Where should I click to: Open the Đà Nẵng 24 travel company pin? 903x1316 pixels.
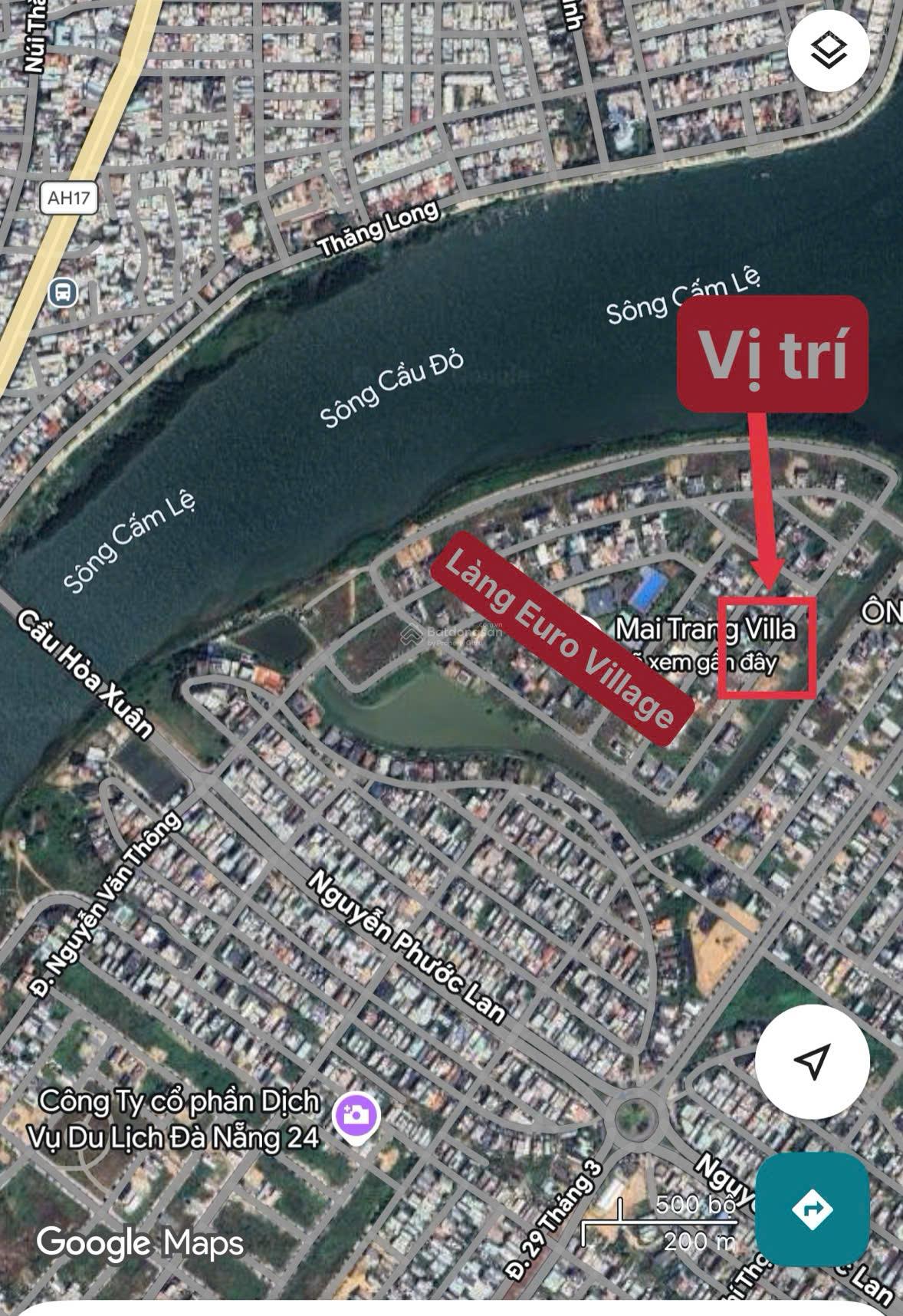[354, 1114]
